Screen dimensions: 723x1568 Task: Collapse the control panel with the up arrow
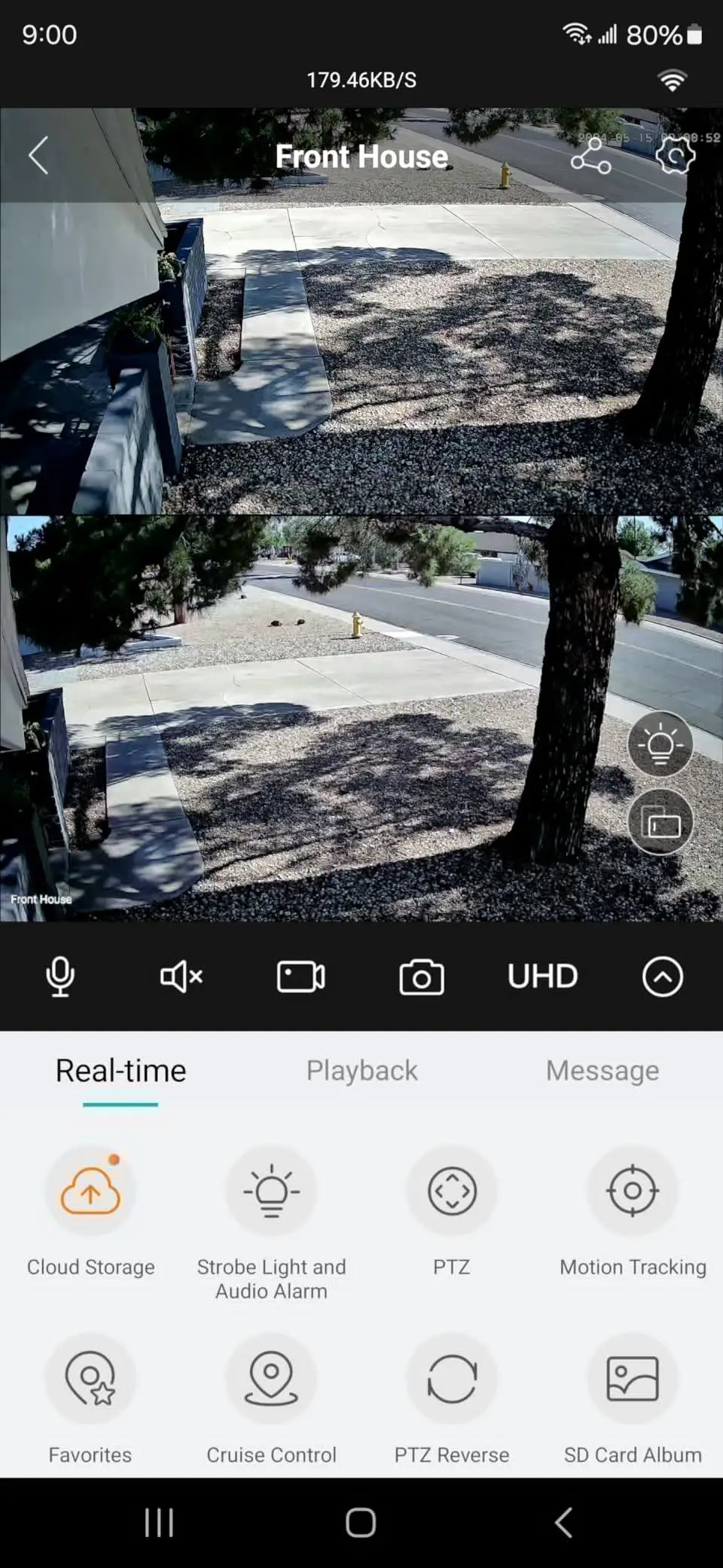(x=663, y=977)
